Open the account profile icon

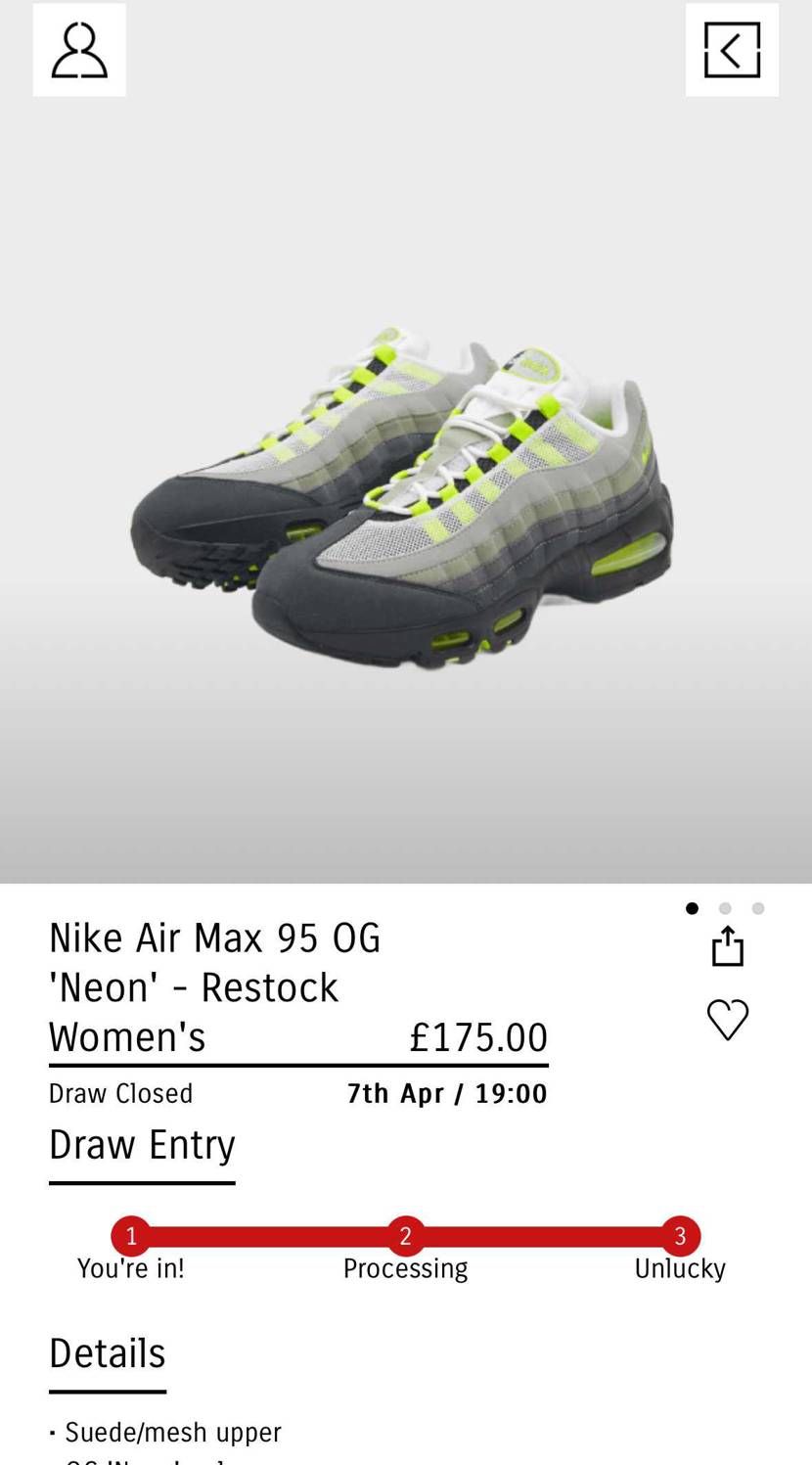click(x=79, y=50)
